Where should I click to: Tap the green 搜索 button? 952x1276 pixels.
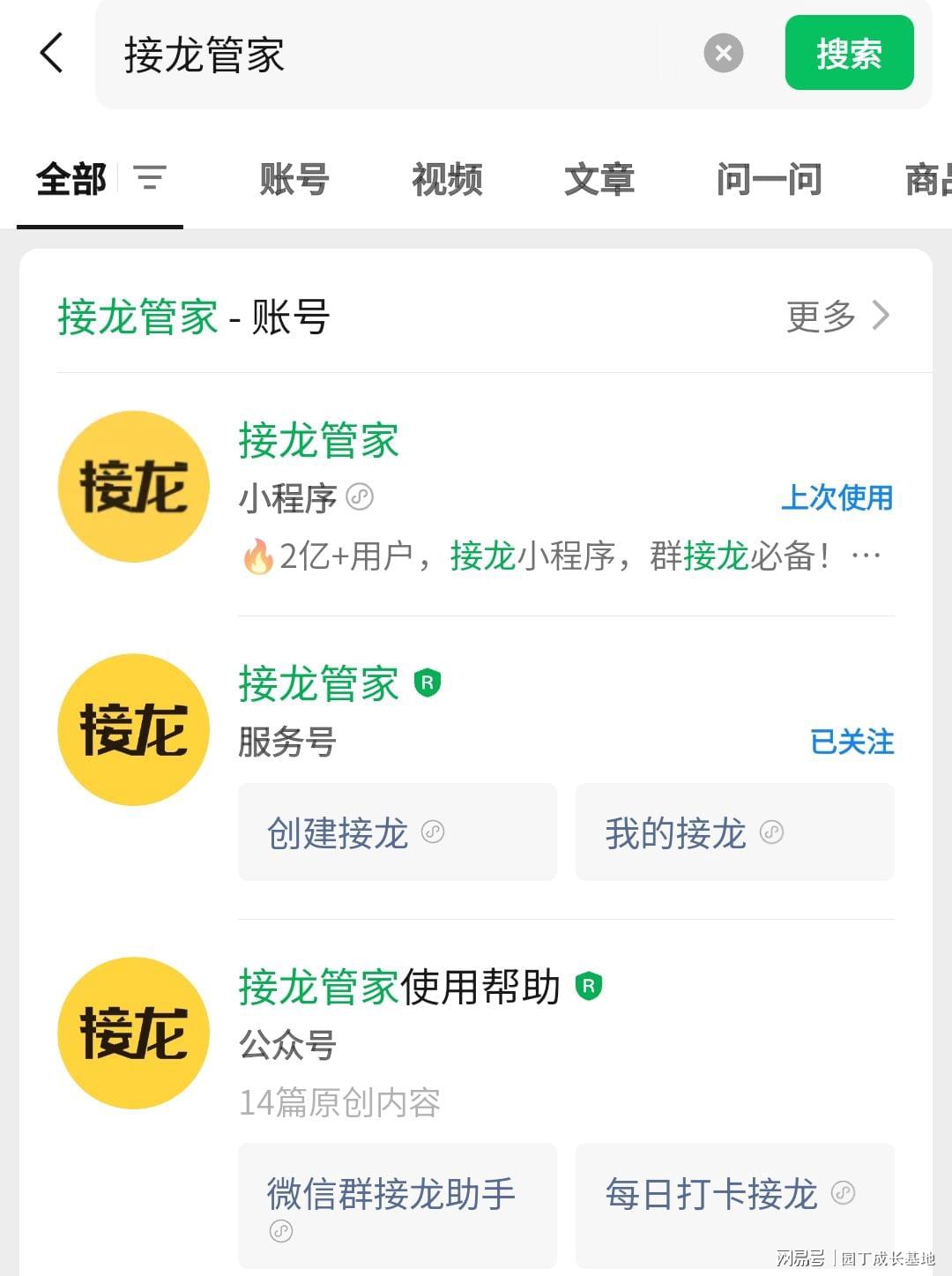tap(849, 53)
